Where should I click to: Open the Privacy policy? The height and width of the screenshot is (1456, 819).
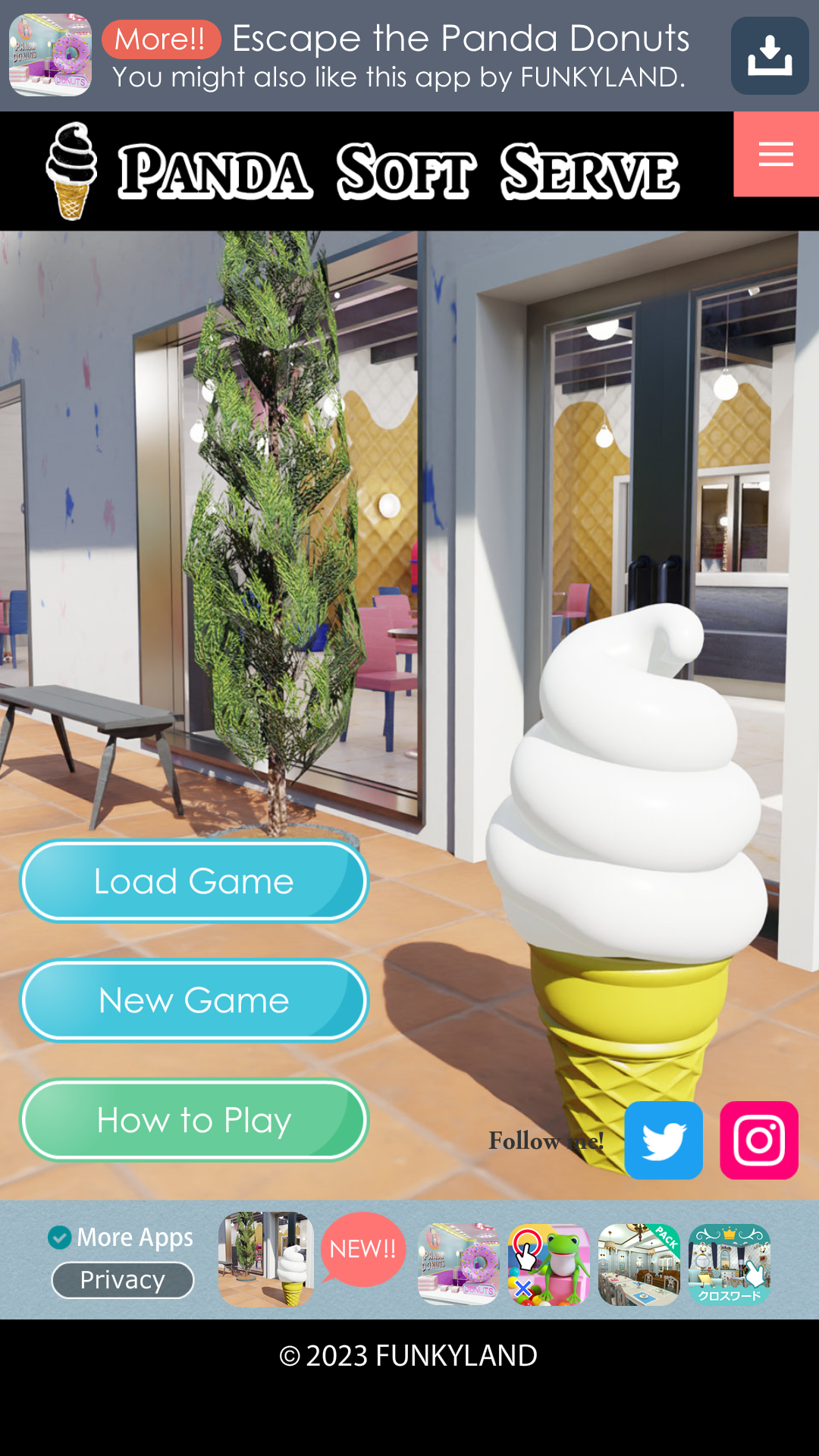tap(123, 1280)
